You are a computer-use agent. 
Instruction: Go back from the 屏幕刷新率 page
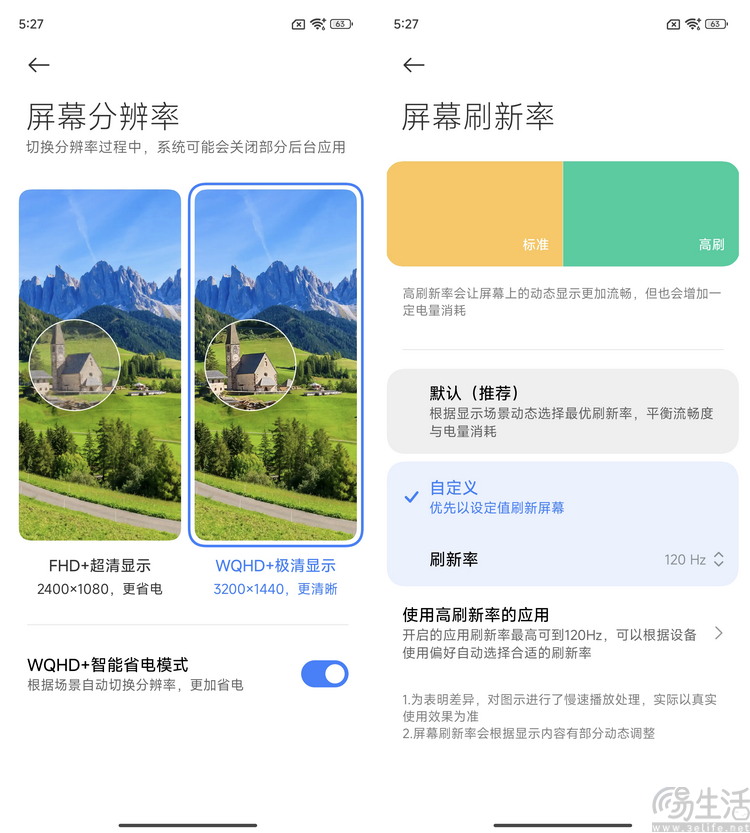pyautogui.click(x=414, y=65)
